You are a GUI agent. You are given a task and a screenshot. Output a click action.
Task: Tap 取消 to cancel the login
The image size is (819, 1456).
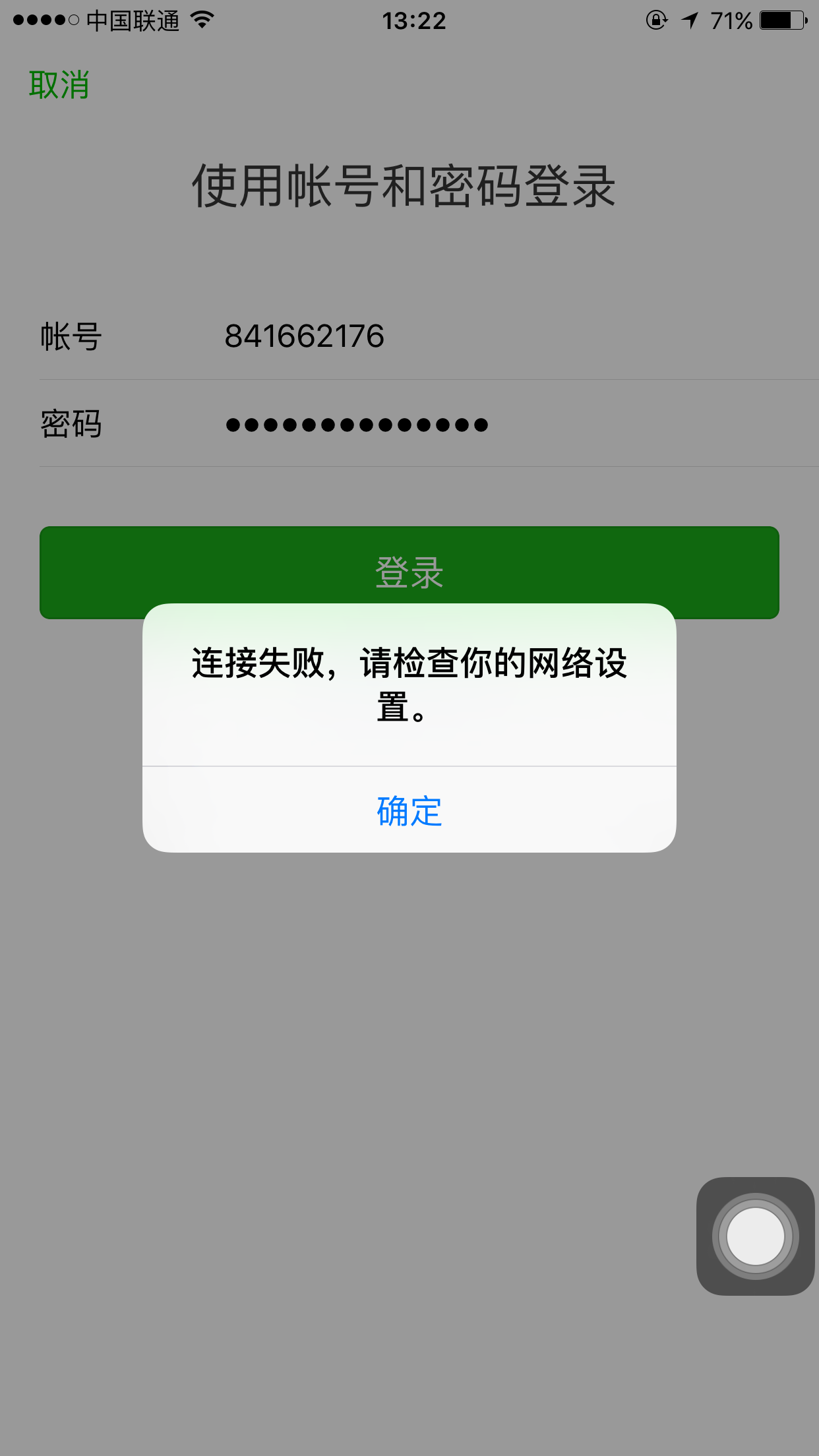(59, 83)
